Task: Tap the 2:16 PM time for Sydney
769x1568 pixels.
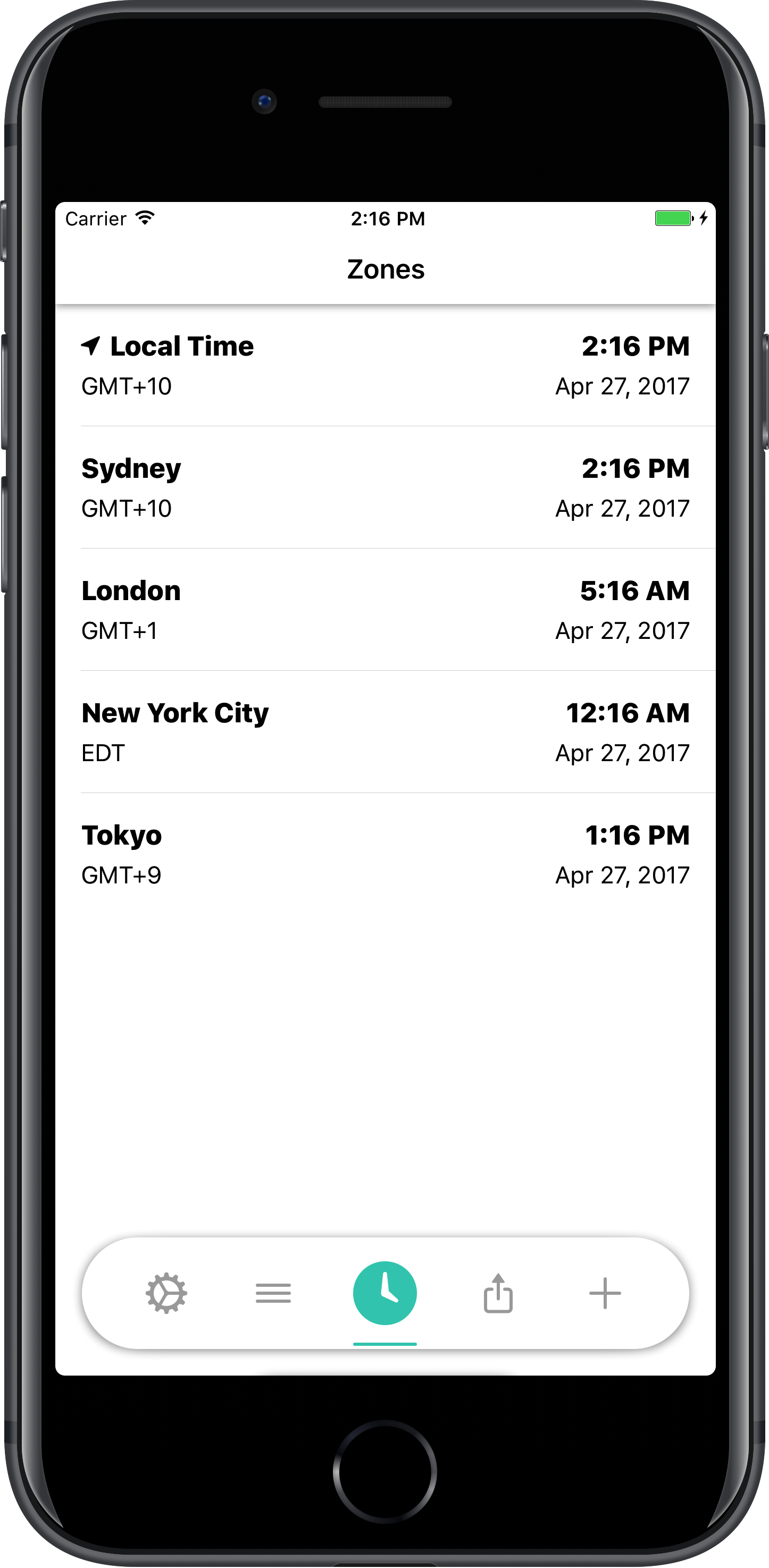Action: point(634,468)
